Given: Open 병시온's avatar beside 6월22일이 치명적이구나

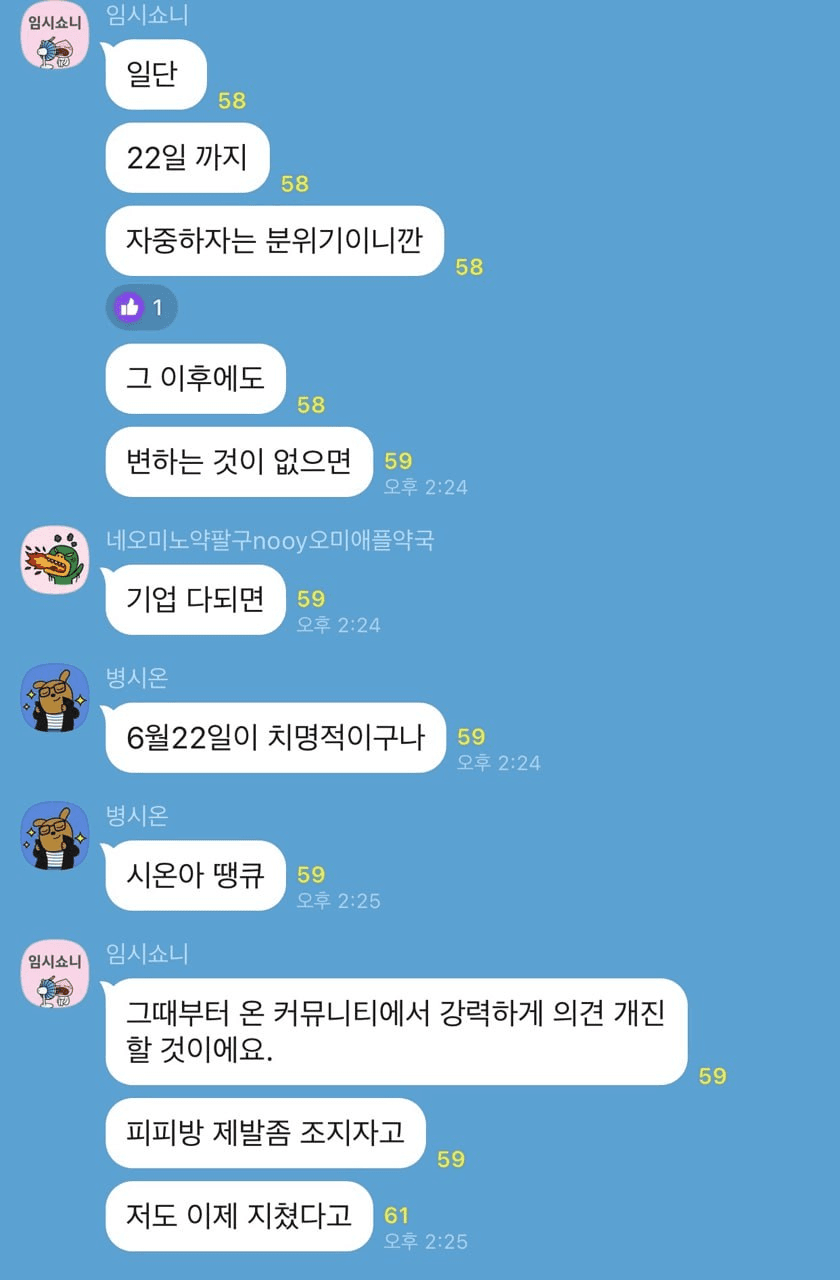Looking at the screenshot, I should (x=55, y=698).
